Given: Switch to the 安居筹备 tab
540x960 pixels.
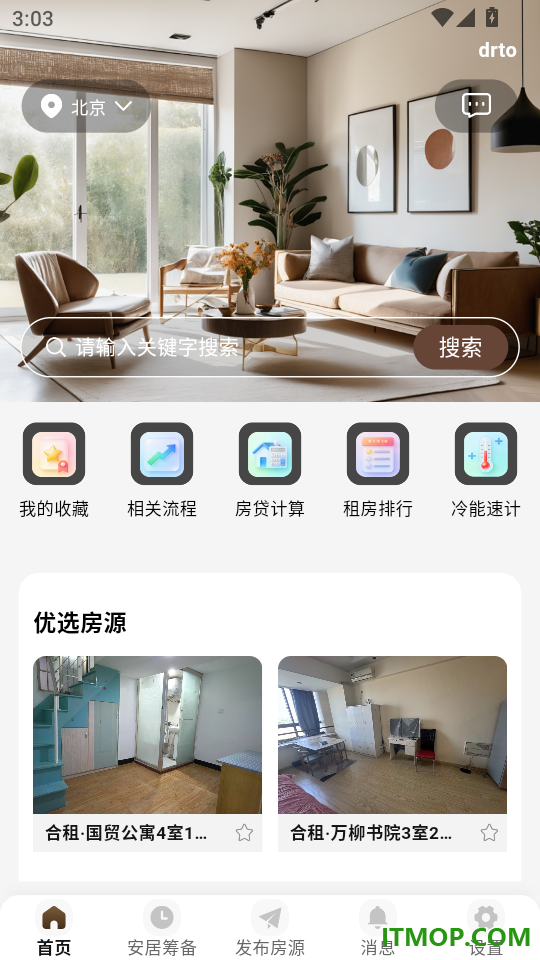Looking at the screenshot, I should click(162, 928).
